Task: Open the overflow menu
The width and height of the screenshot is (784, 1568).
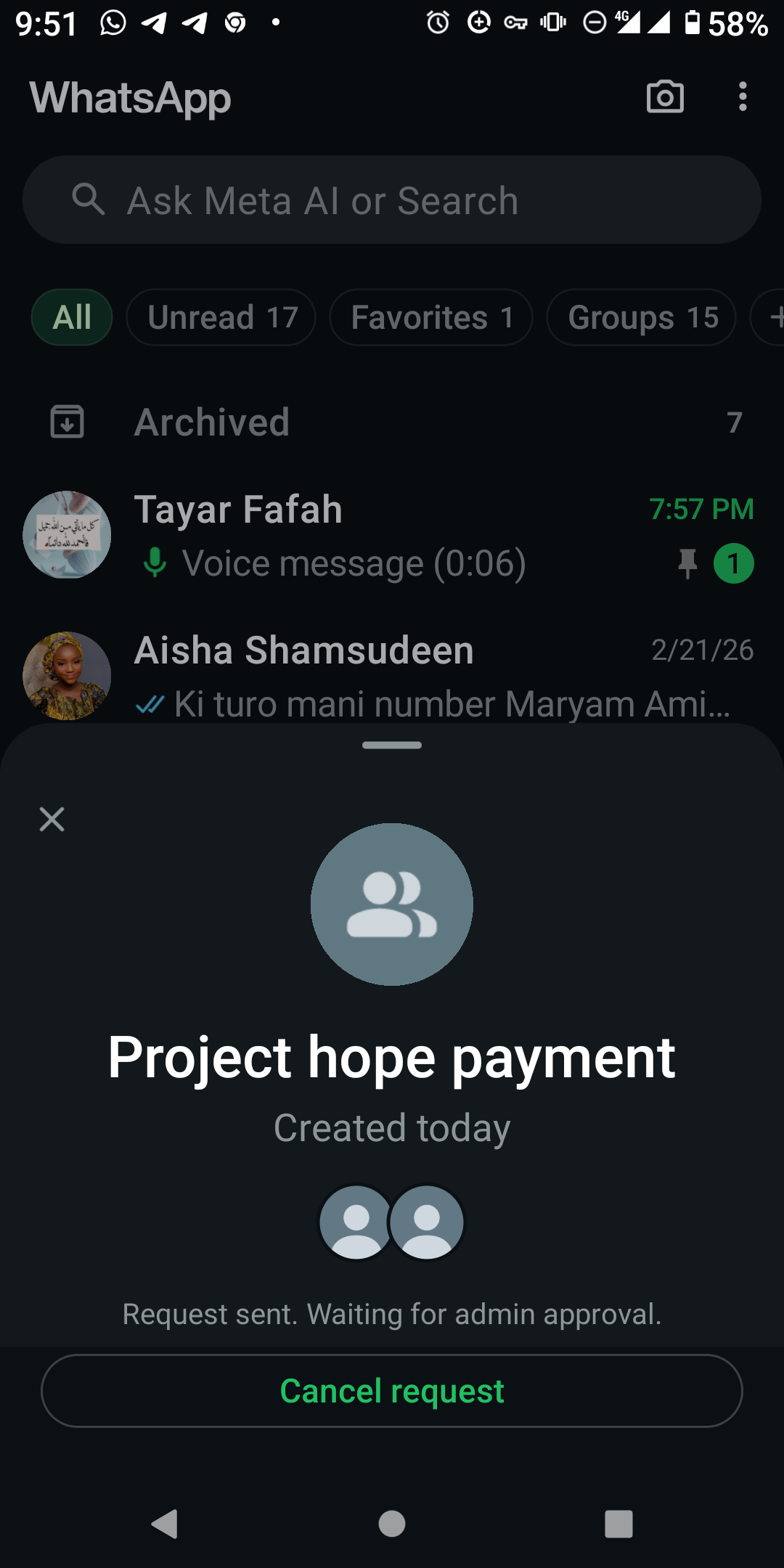Action: pyautogui.click(x=742, y=97)
